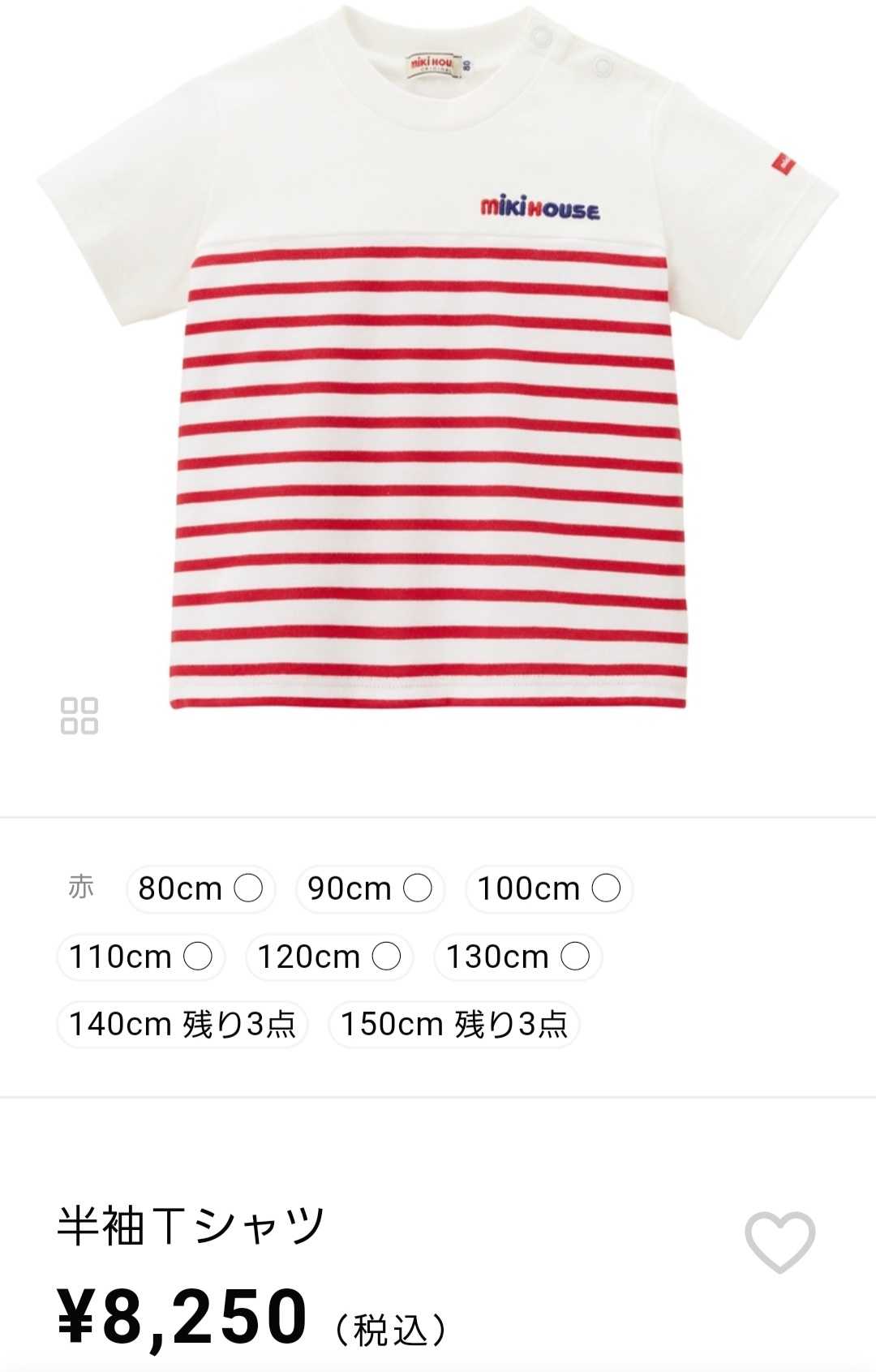This screenshot has height=1372, width=876.
Task: Tap the 130cm size chip
Action: [x=517, y=957]
